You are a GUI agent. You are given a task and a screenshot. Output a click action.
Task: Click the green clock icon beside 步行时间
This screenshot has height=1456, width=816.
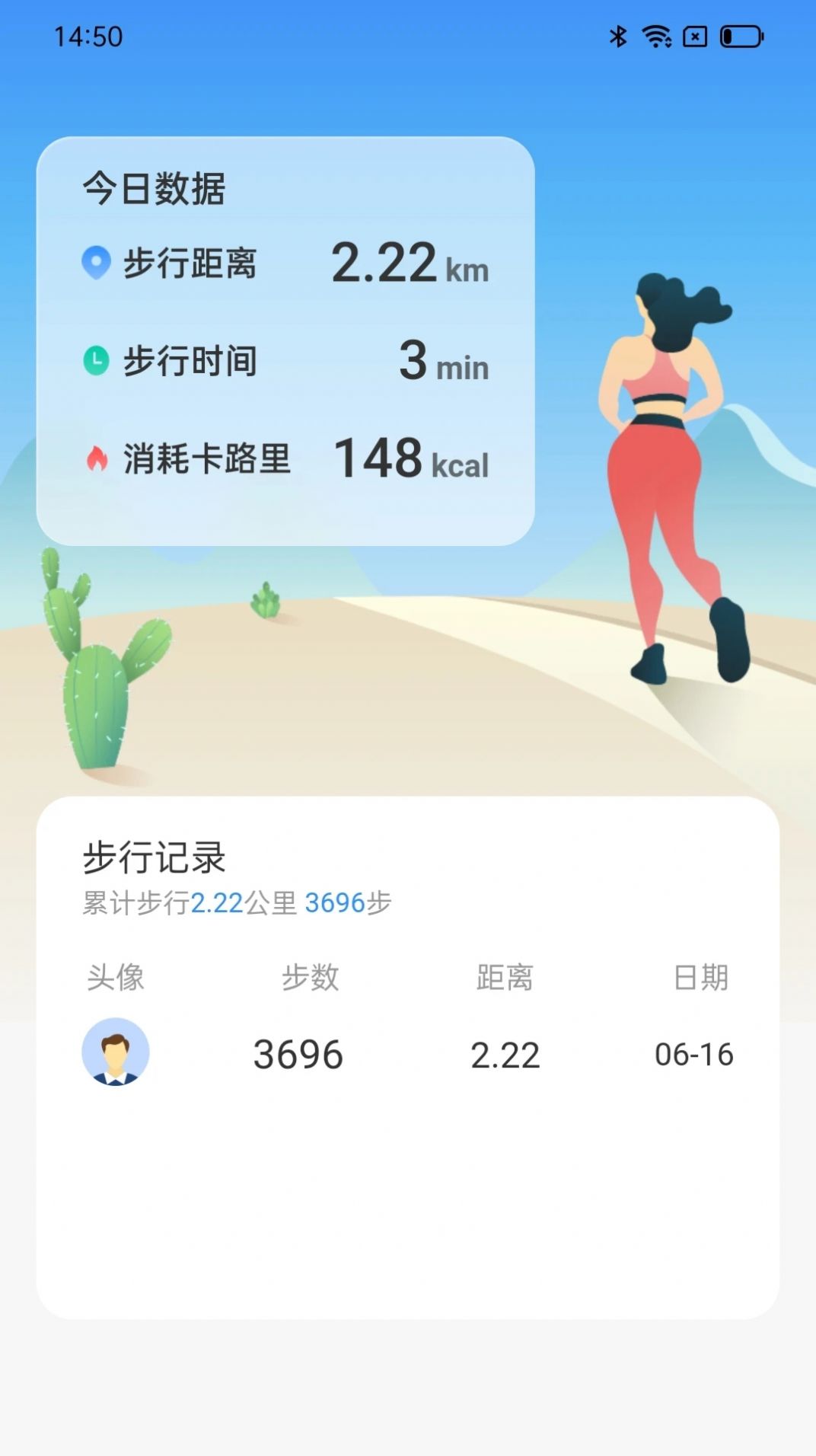point(94,361)
